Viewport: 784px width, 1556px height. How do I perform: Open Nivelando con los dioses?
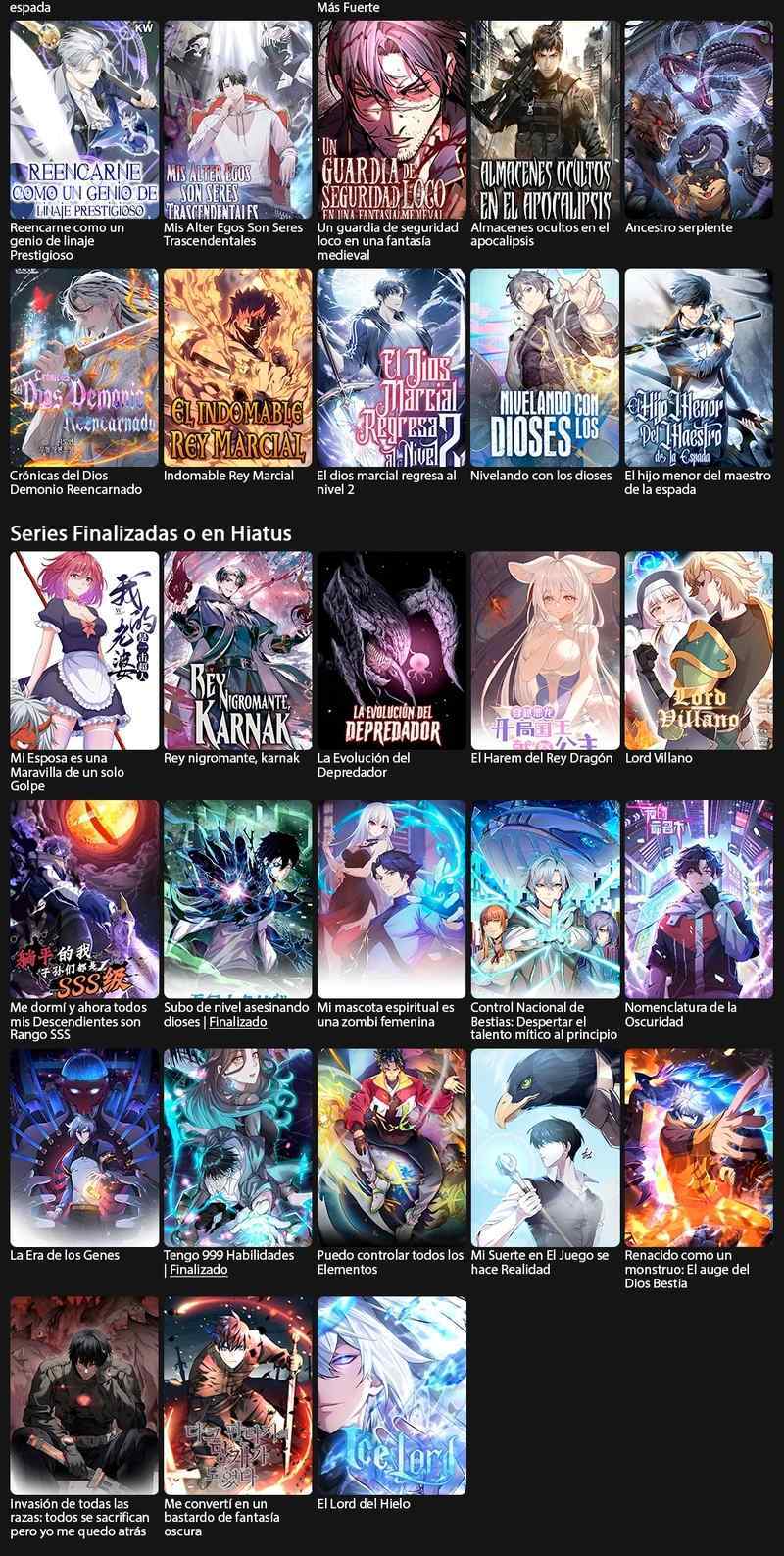point(545,368)
